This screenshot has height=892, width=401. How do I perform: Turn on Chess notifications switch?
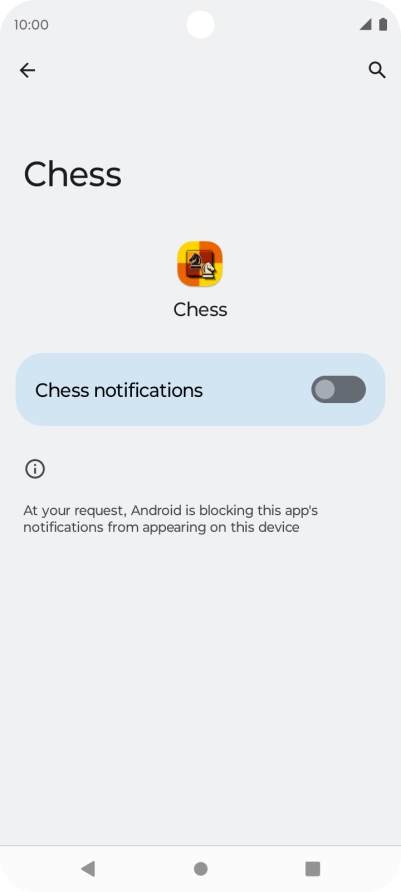(338, 390)
